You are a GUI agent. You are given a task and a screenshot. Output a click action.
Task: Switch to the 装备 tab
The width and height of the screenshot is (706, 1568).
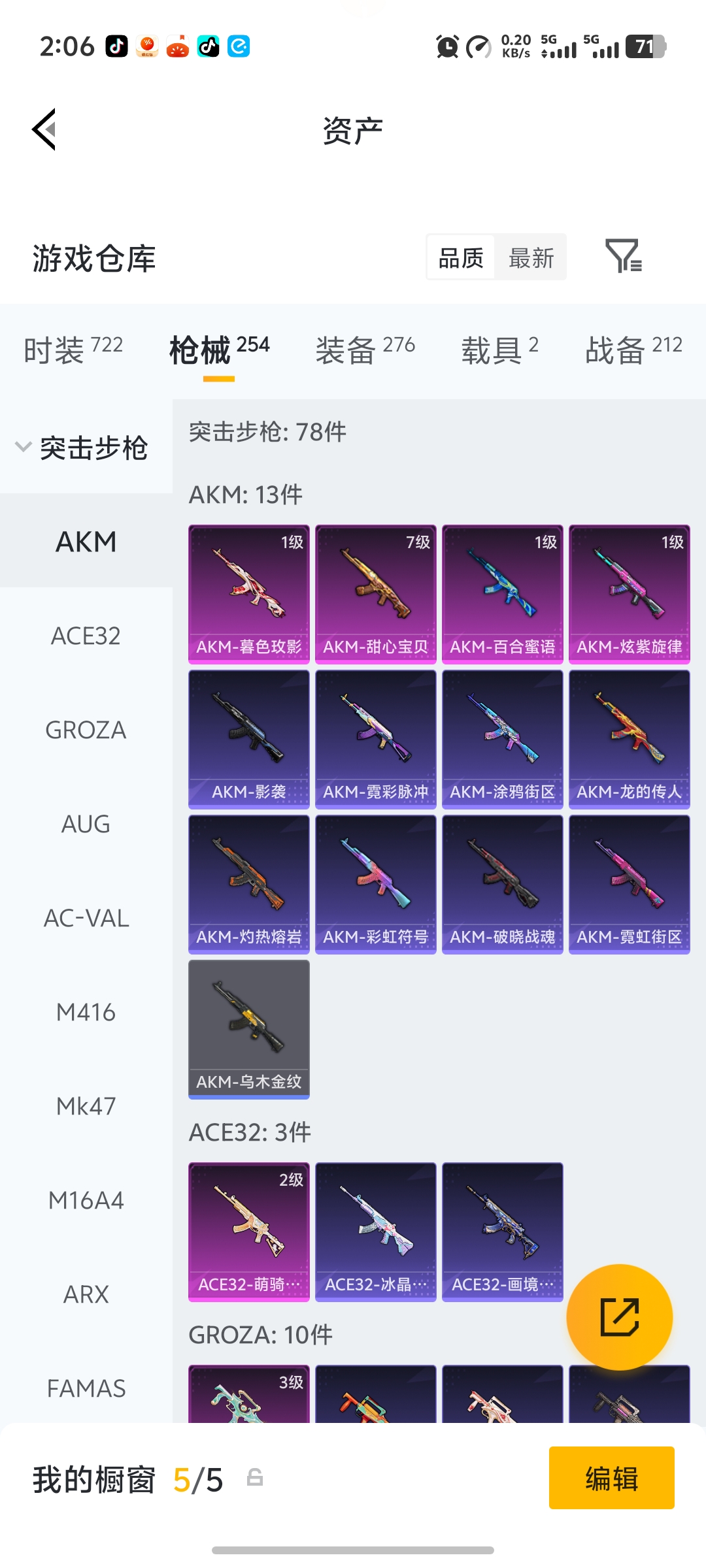tap(365, 350)
